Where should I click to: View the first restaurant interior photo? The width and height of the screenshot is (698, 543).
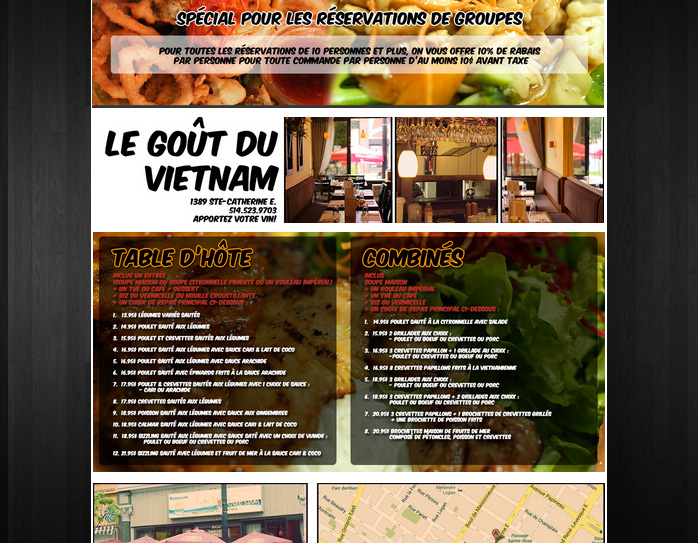[x=338, y=170]
